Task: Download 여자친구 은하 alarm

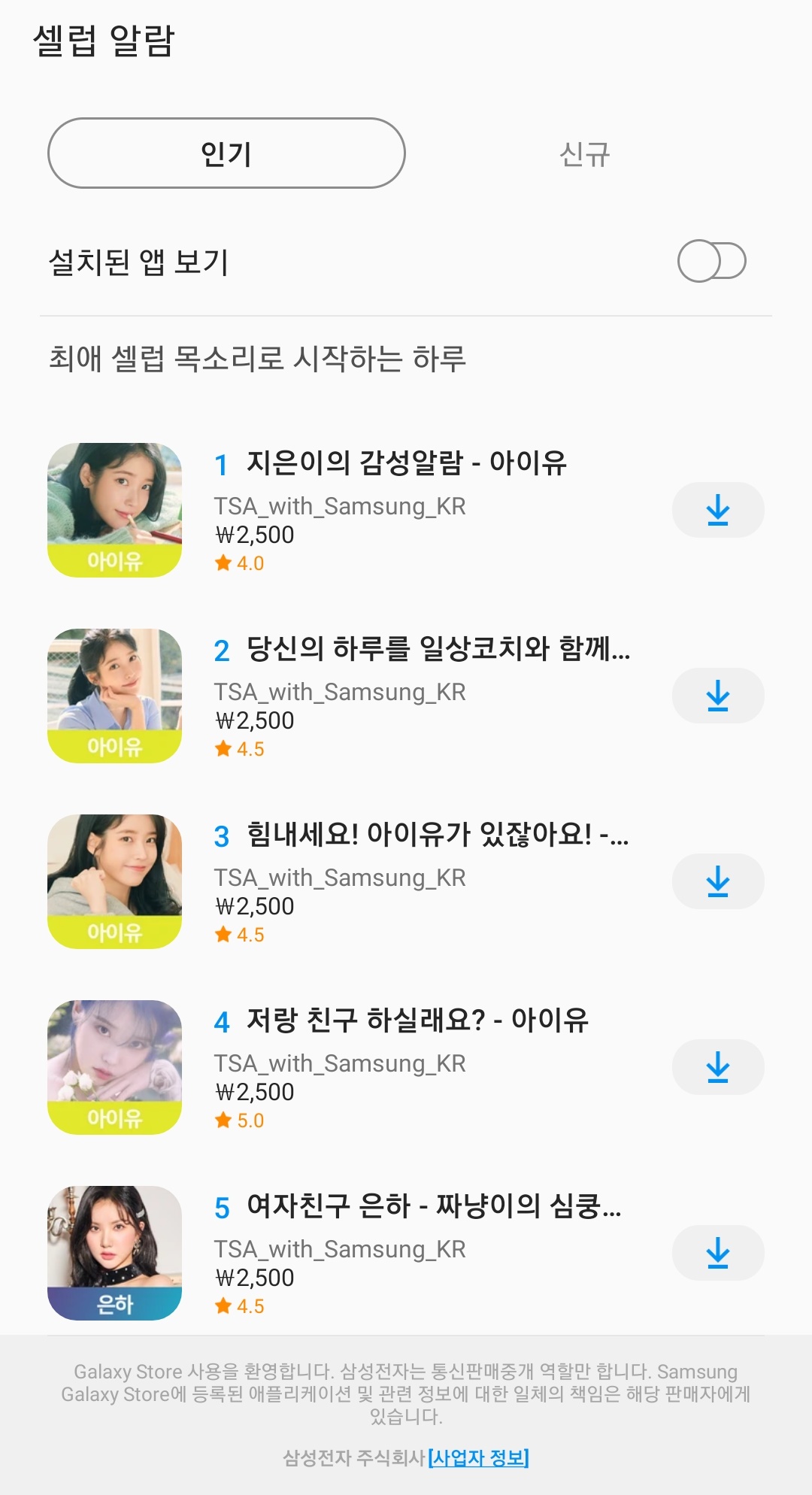Action: tap(718, 1253)
